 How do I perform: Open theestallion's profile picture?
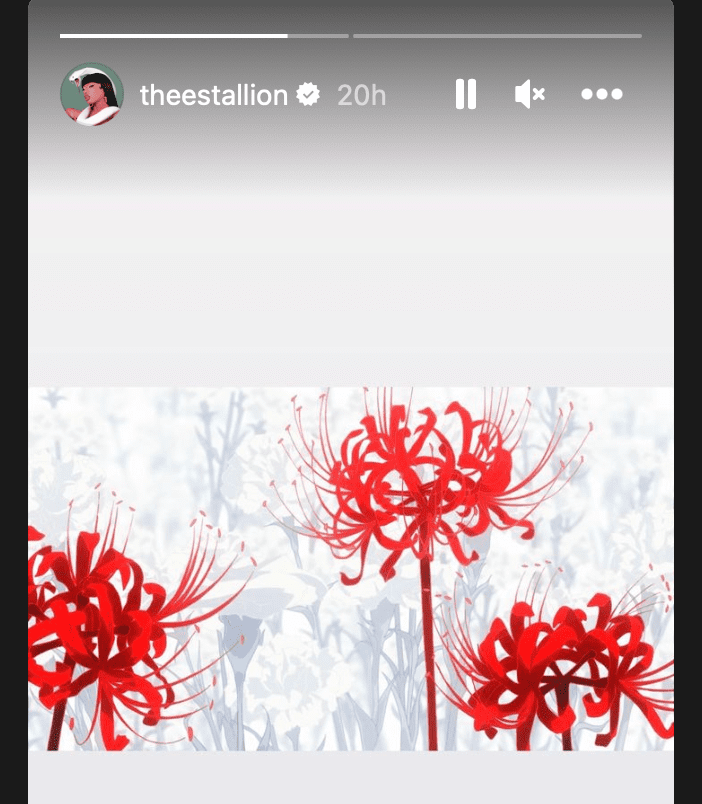point(92,94)
